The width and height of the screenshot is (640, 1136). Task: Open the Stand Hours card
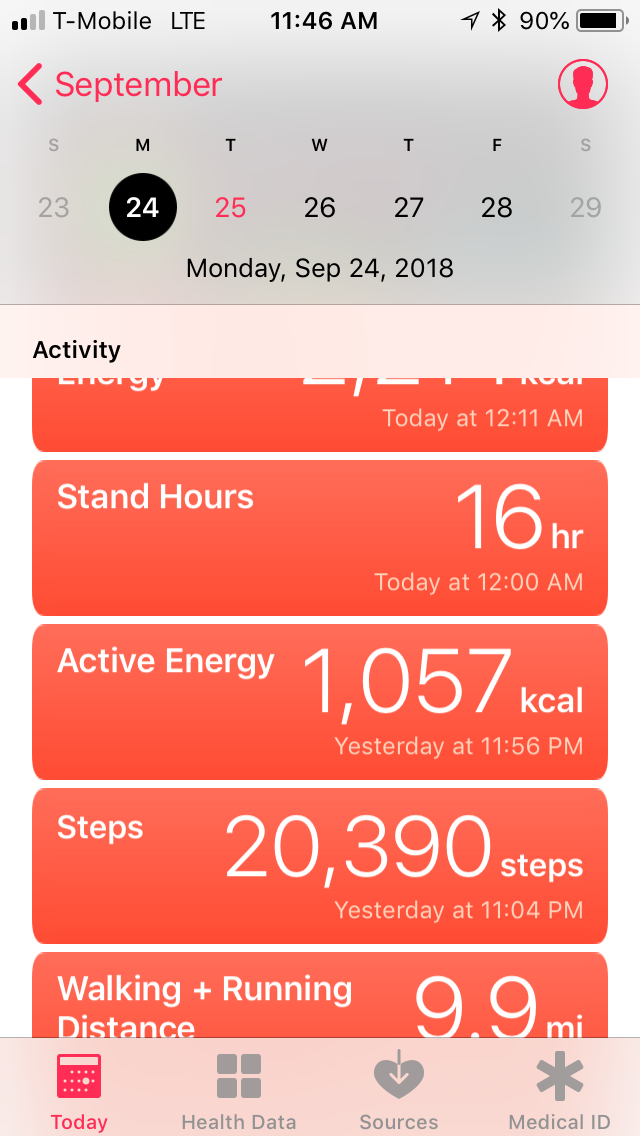point(320,538)
